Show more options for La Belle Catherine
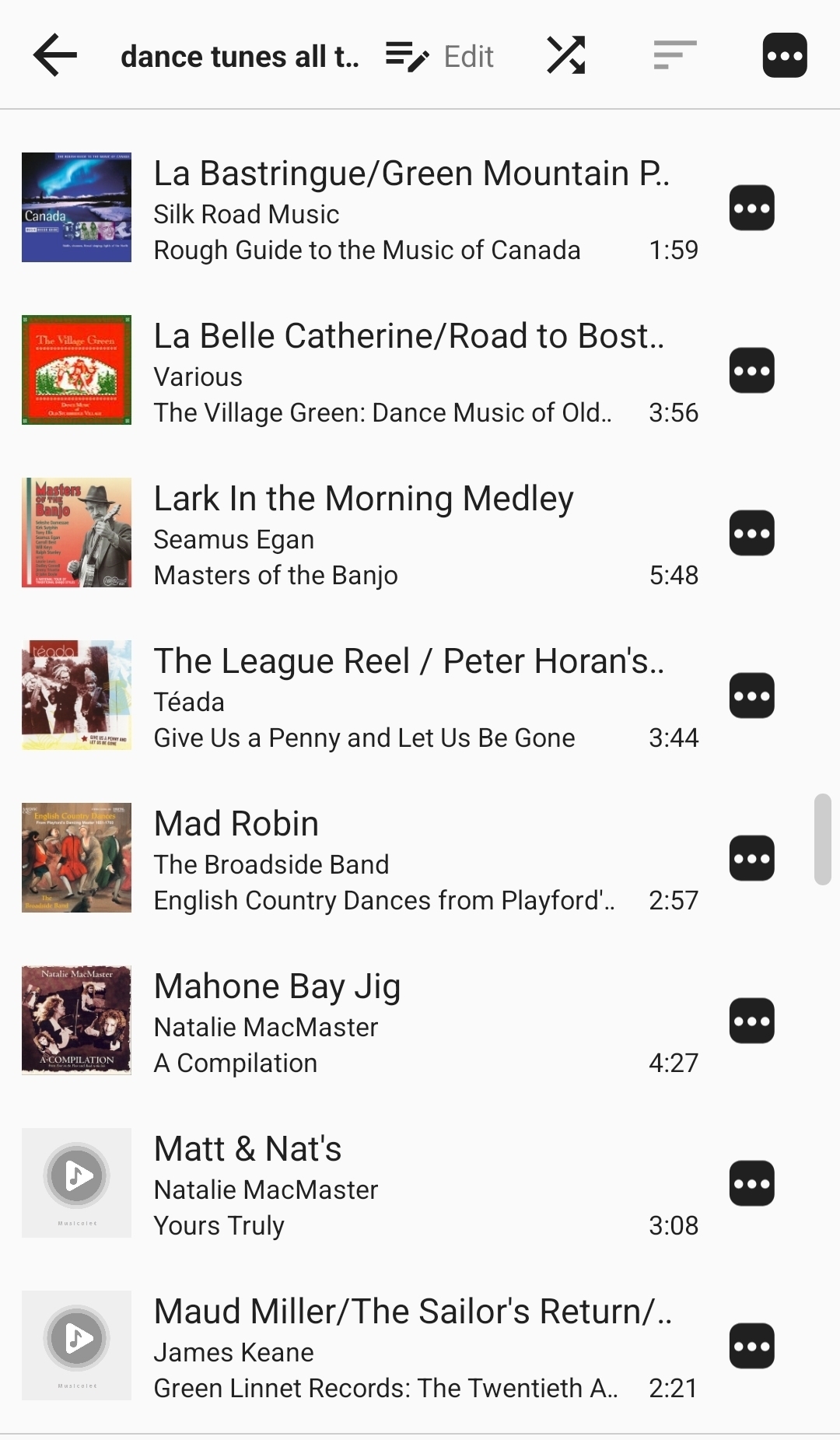840x1440 pixels. tap(751, 370)
